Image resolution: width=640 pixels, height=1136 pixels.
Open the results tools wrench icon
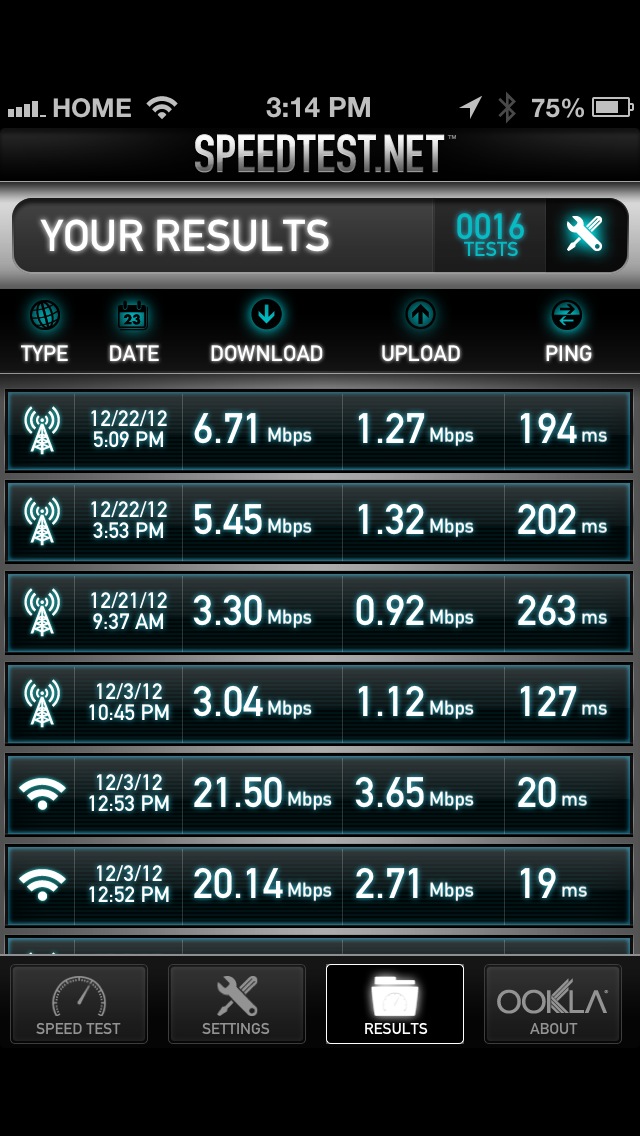(586, 235)
